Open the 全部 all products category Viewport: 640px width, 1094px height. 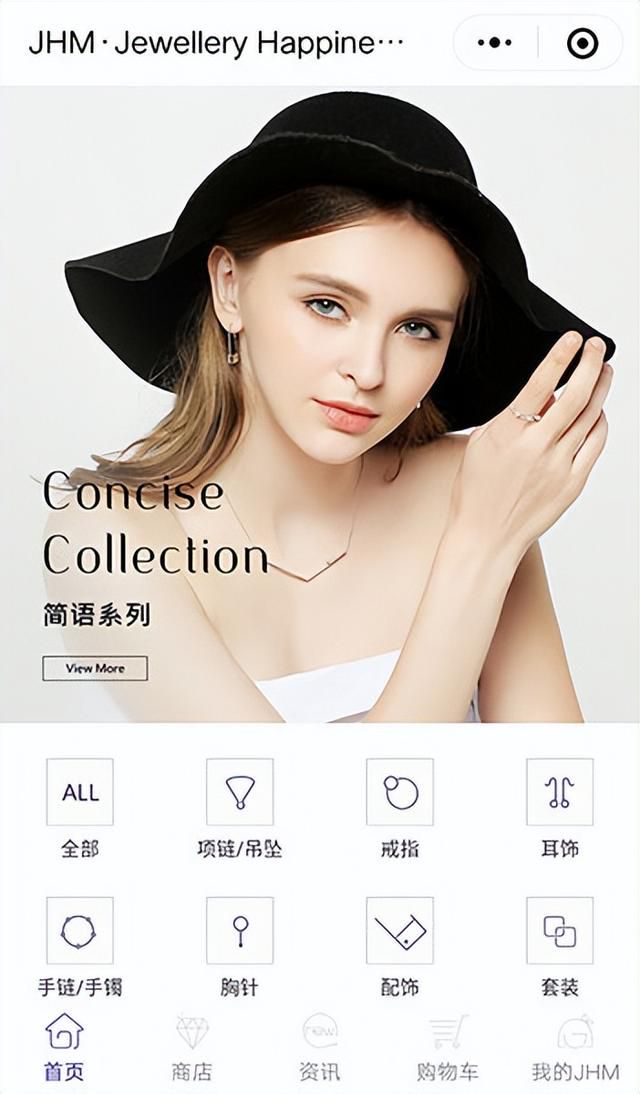pyautogui.click(x=80, y=792)
